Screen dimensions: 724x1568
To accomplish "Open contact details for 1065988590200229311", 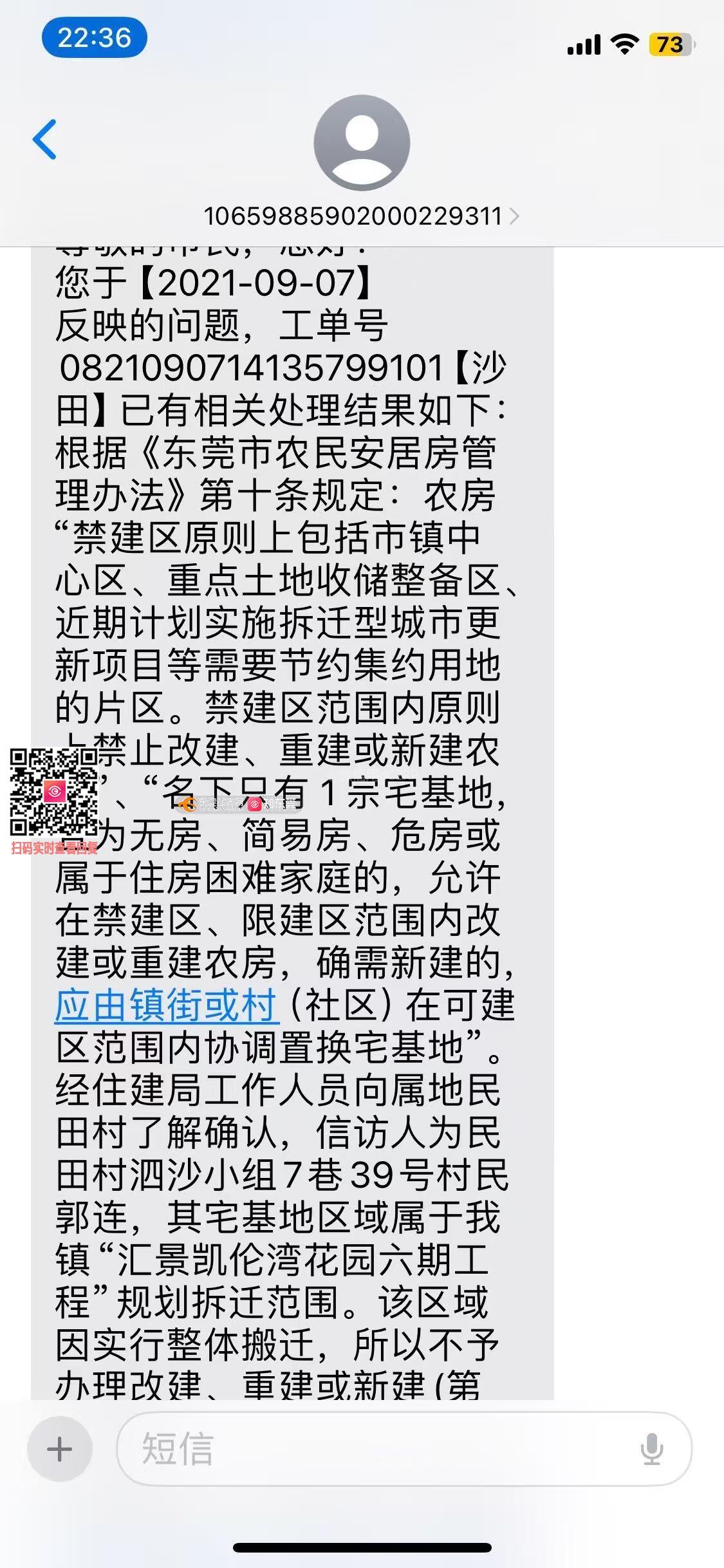I will (x=361, y=216).
